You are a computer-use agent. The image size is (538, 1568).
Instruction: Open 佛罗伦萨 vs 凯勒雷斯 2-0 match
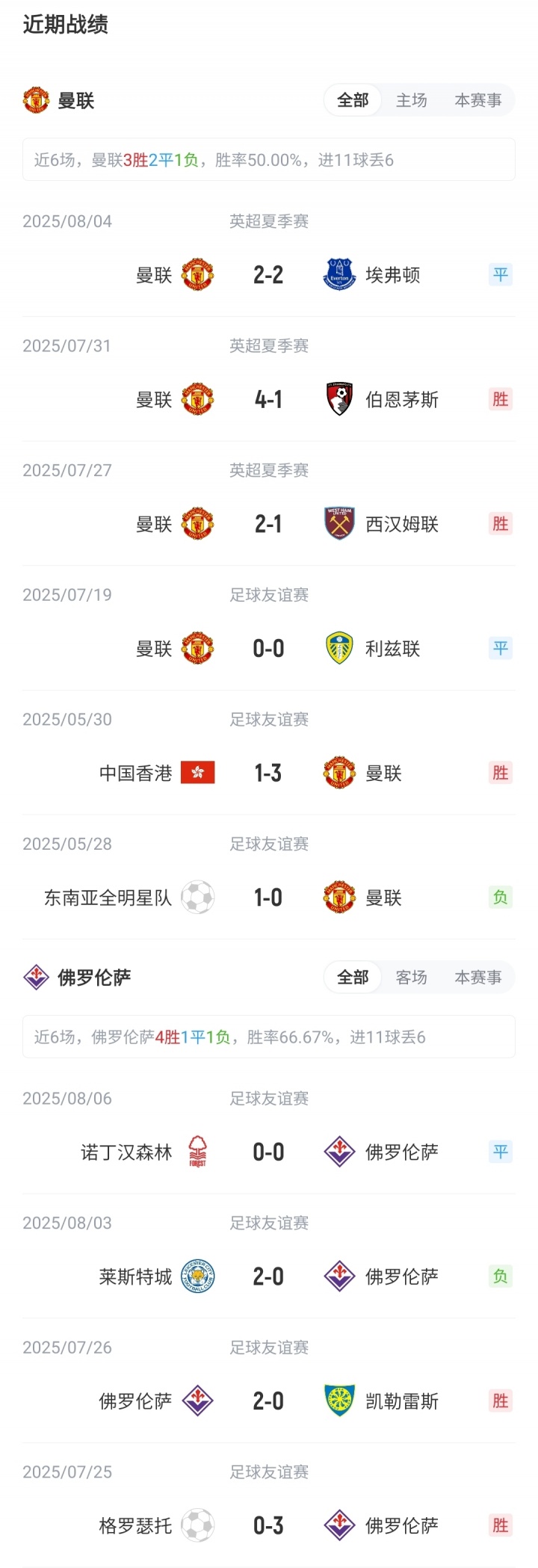(268, 1401)
